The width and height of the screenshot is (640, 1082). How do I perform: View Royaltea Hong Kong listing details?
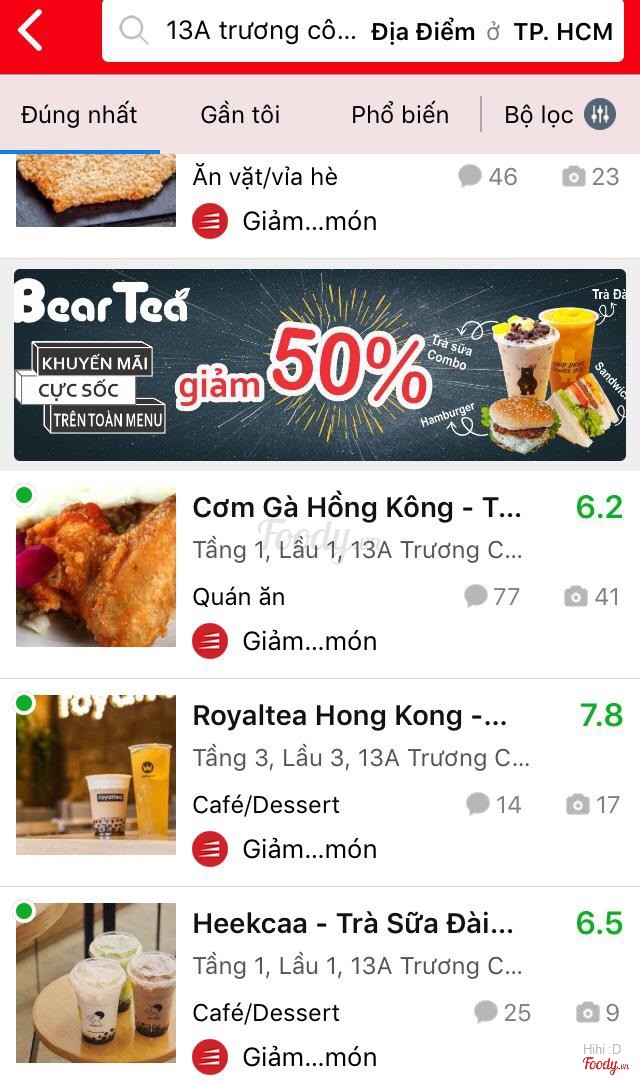pos(350,716)
